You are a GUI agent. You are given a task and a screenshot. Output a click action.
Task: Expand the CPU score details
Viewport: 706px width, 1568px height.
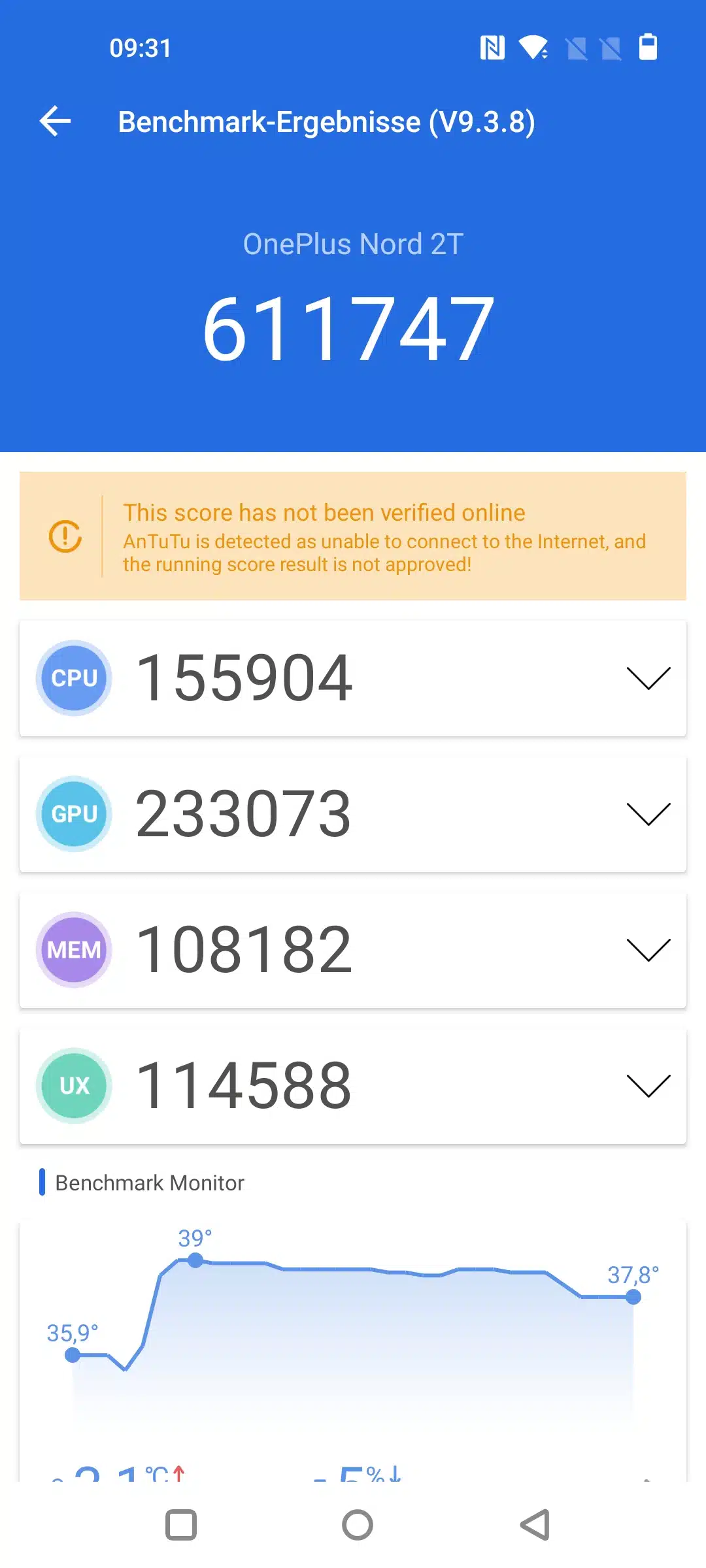(x=648, y=678)
